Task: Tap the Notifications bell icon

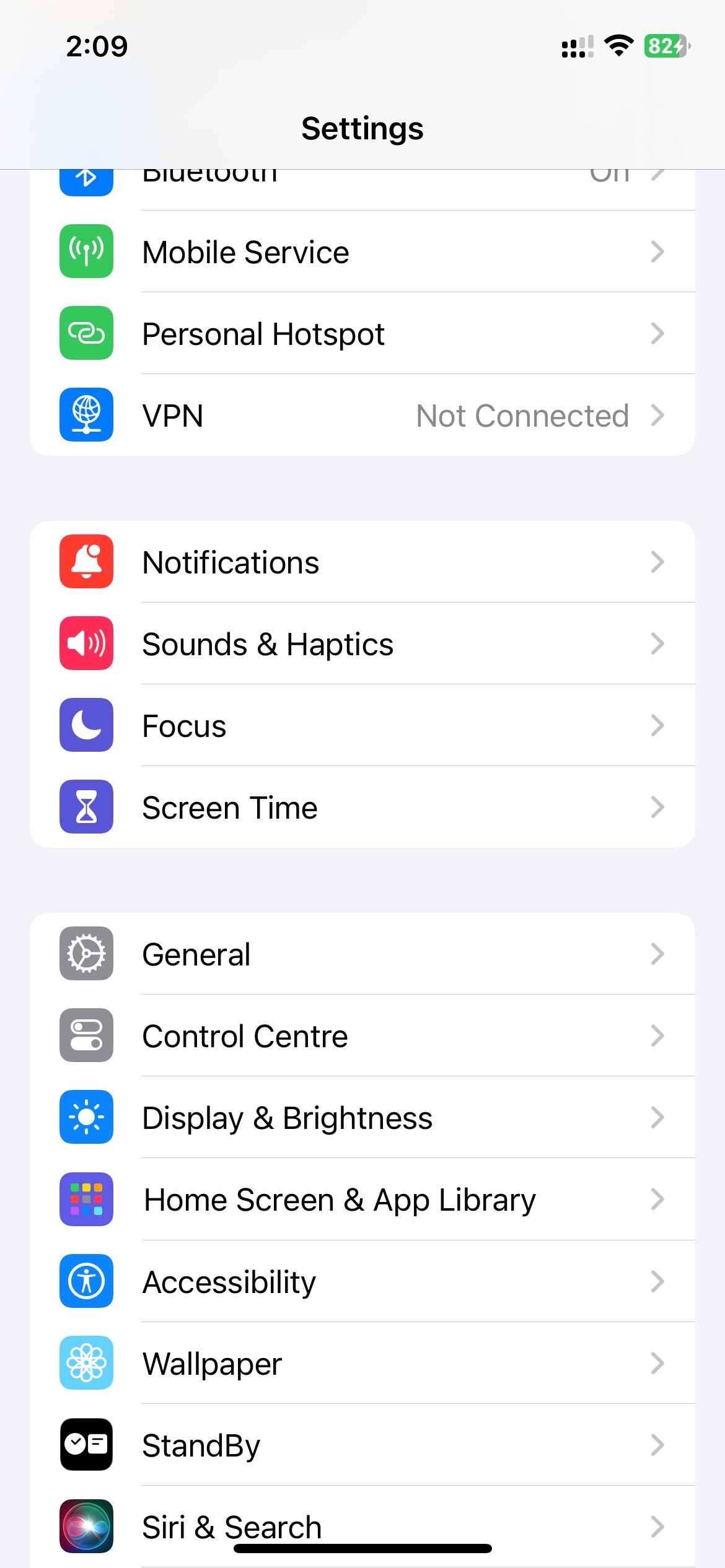Action: (x=86, y=562)
